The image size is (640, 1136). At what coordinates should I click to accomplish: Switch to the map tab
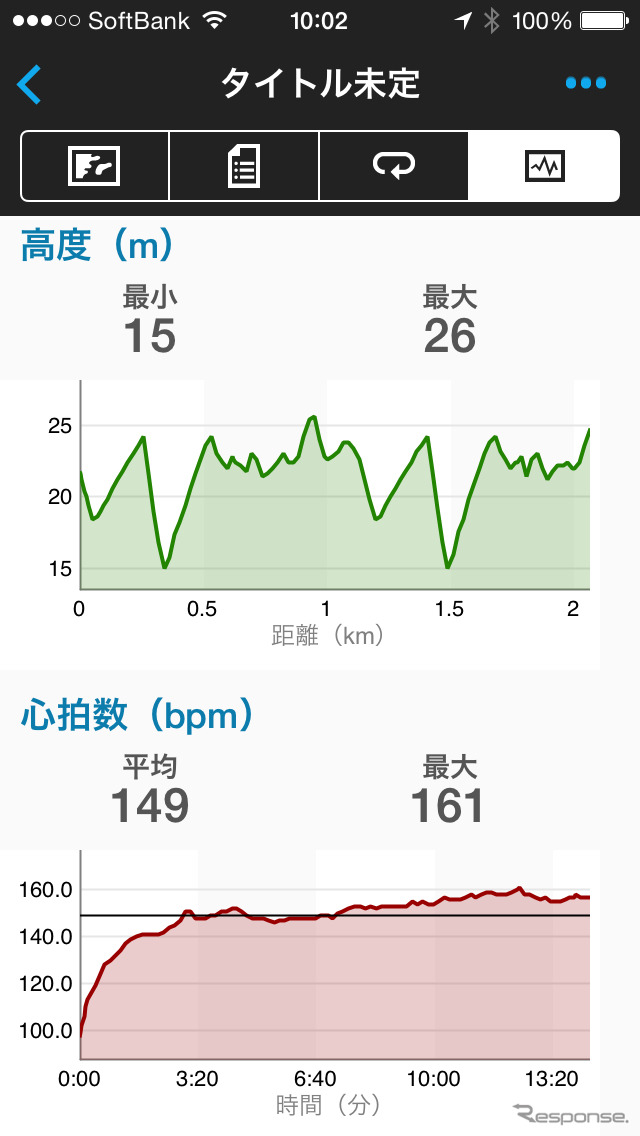(95, 166)
